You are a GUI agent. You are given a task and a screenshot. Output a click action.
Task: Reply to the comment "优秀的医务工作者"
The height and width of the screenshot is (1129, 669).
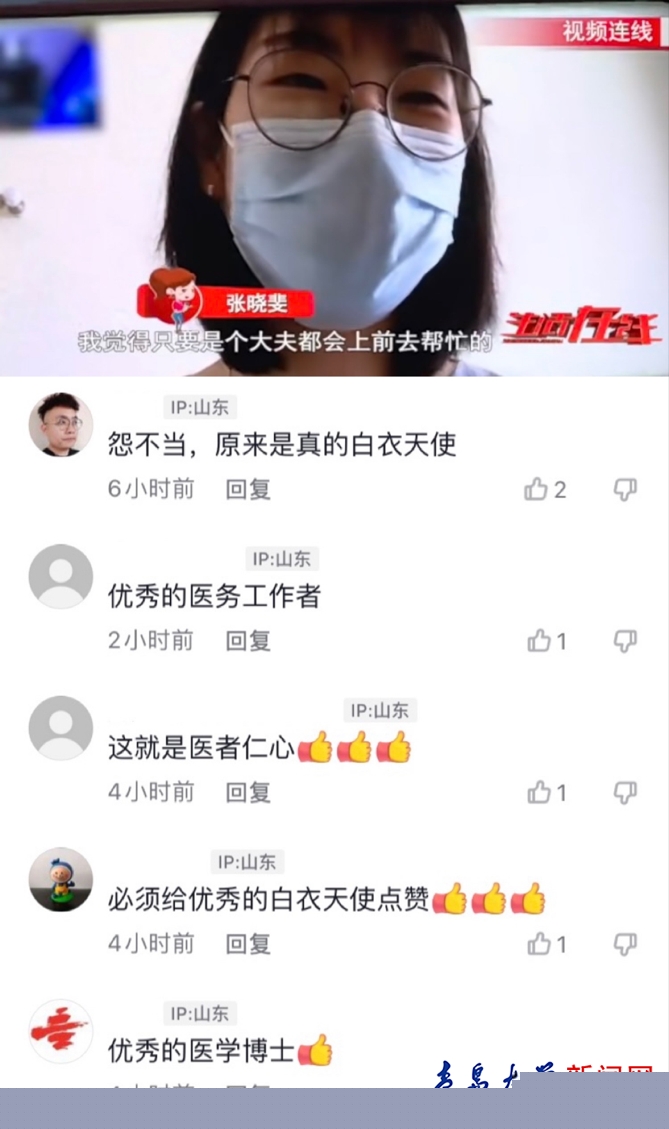click(x=248, y=641)
